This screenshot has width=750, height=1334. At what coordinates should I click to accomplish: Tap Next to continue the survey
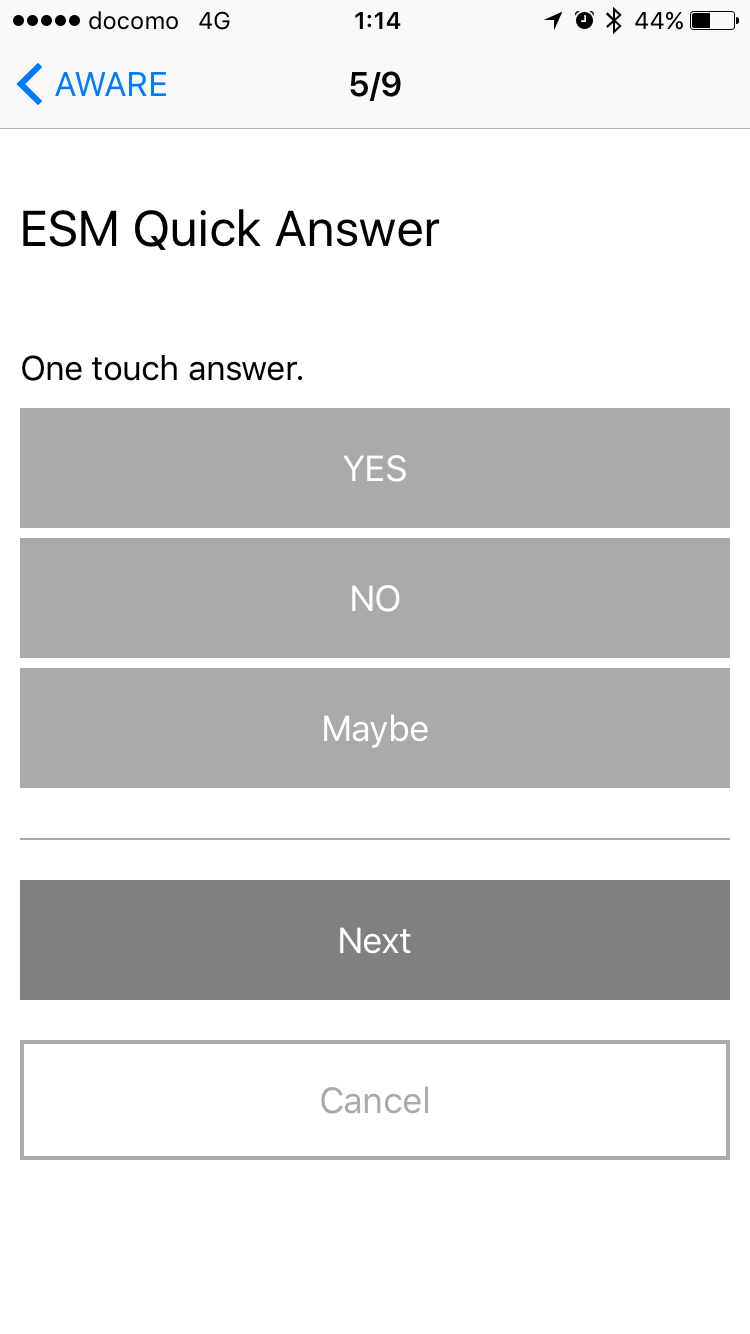[375, 940]
